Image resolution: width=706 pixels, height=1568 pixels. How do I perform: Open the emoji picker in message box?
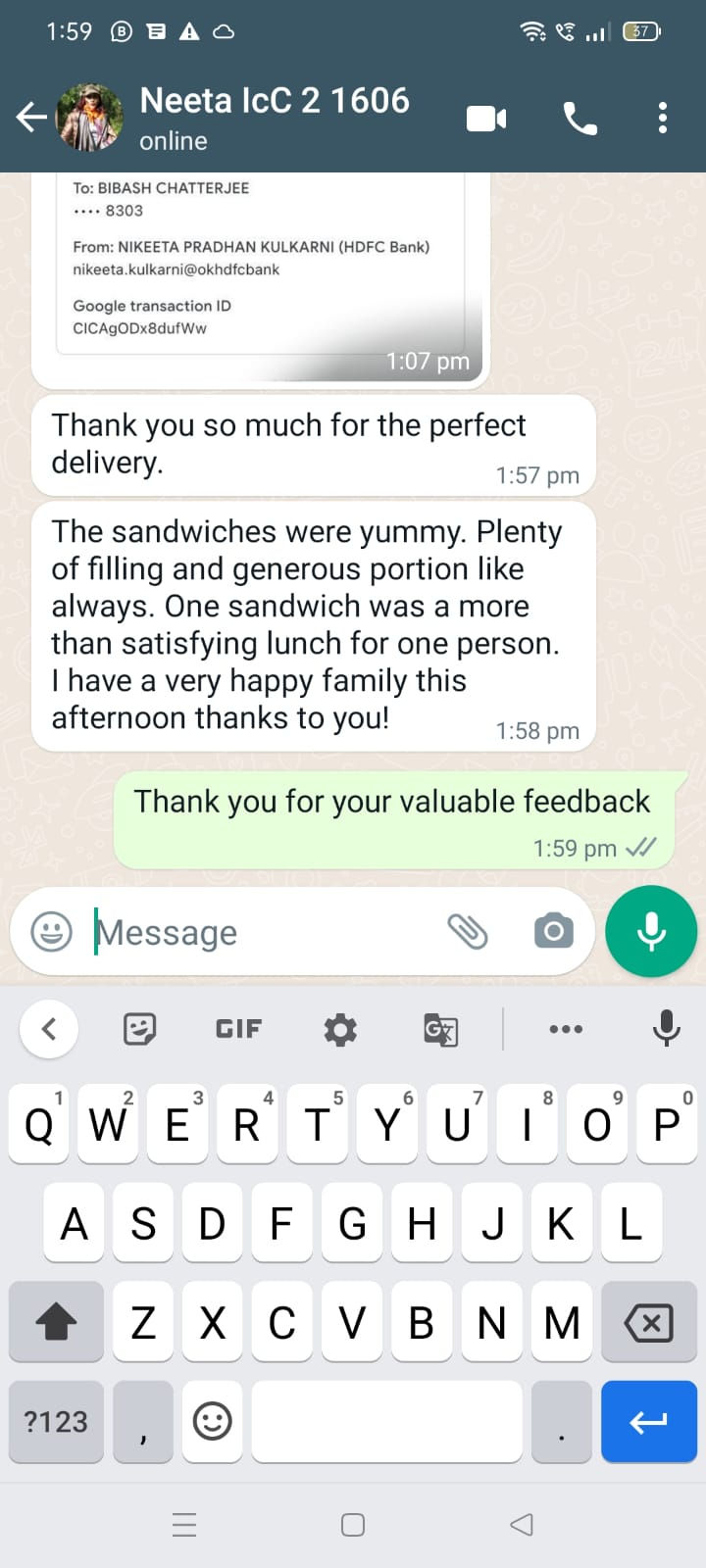point(52,931)
